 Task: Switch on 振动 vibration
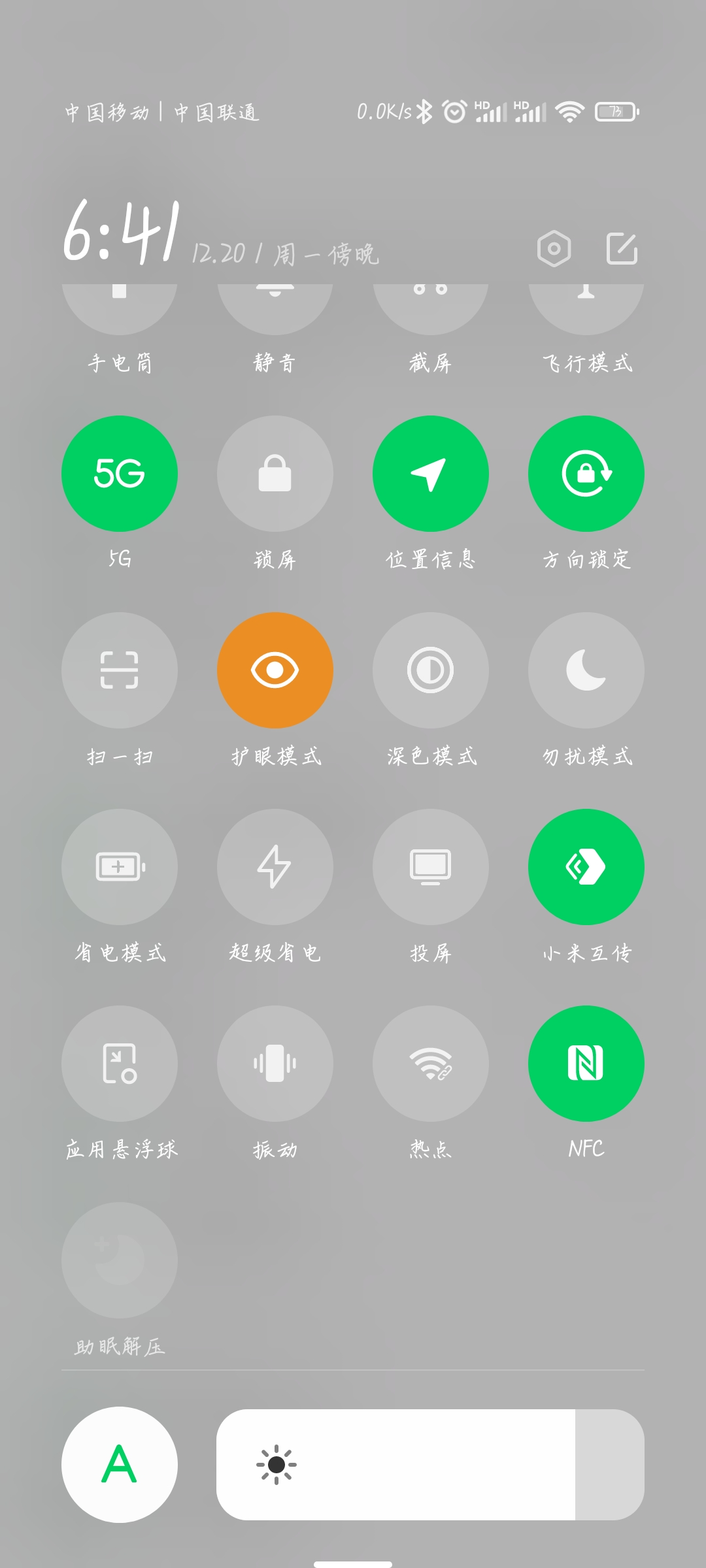pyautogui.click(x=275, y=1064)
